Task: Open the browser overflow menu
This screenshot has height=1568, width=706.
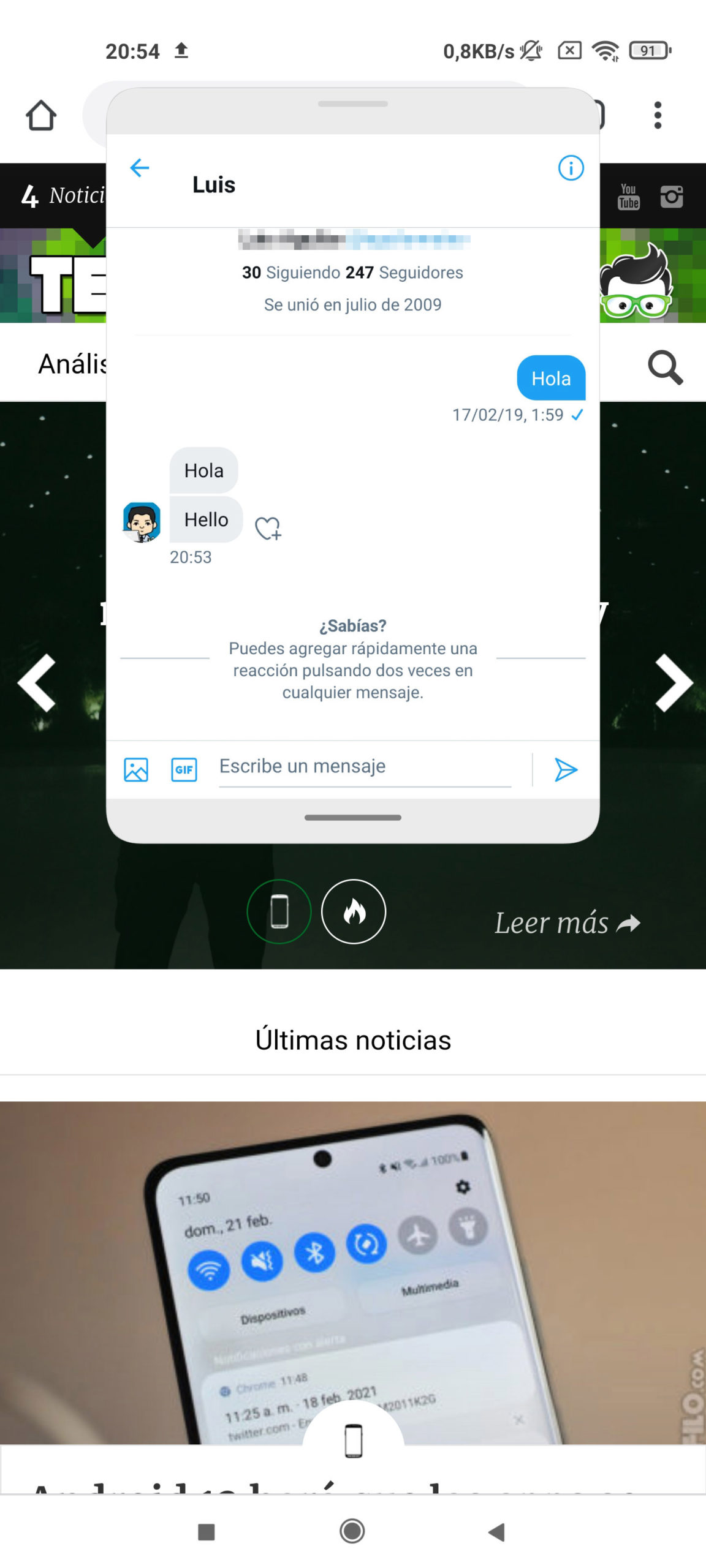Action: point(658,115)
